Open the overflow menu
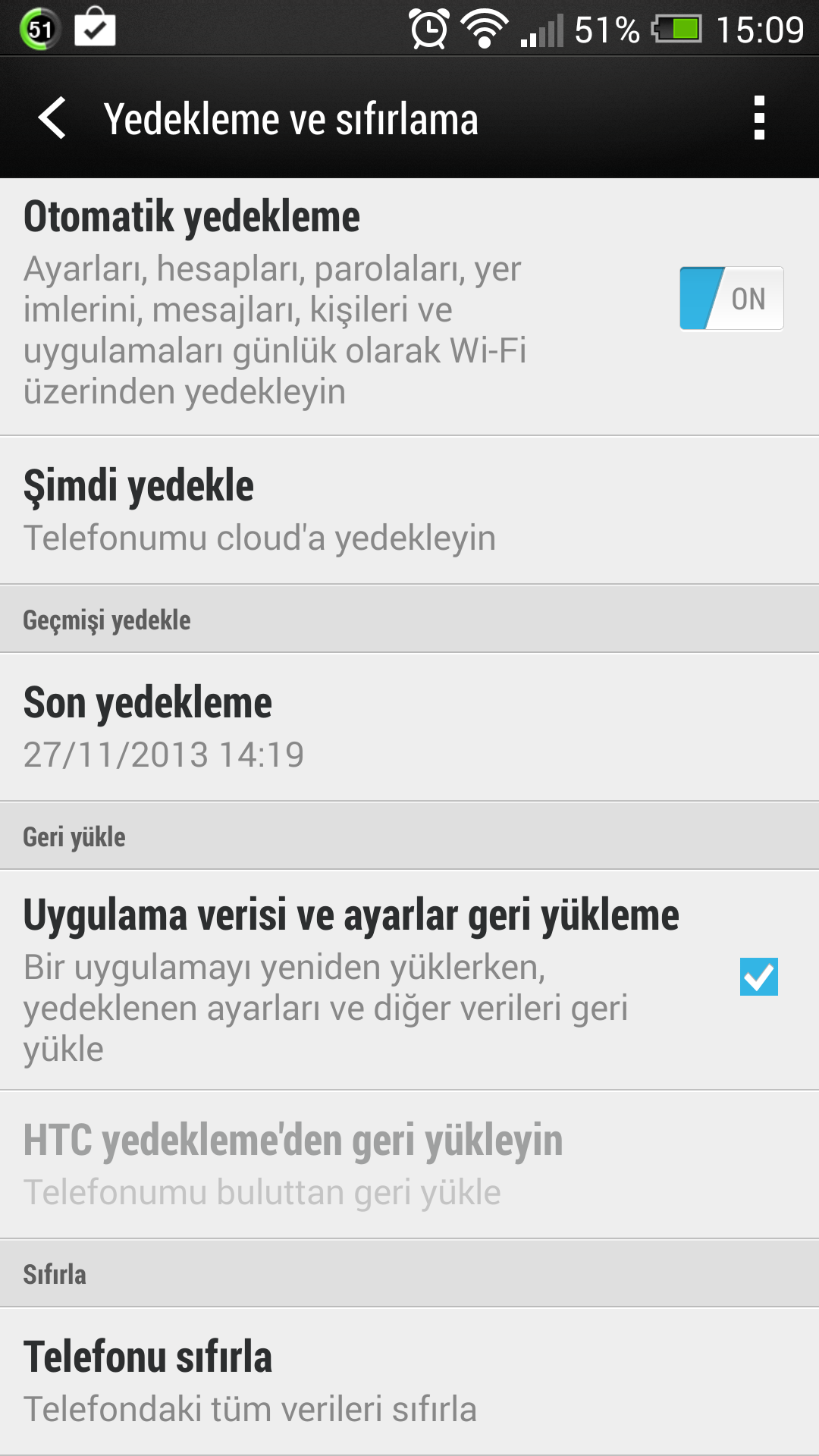819x1456 pixels. (x=759, y=118)
